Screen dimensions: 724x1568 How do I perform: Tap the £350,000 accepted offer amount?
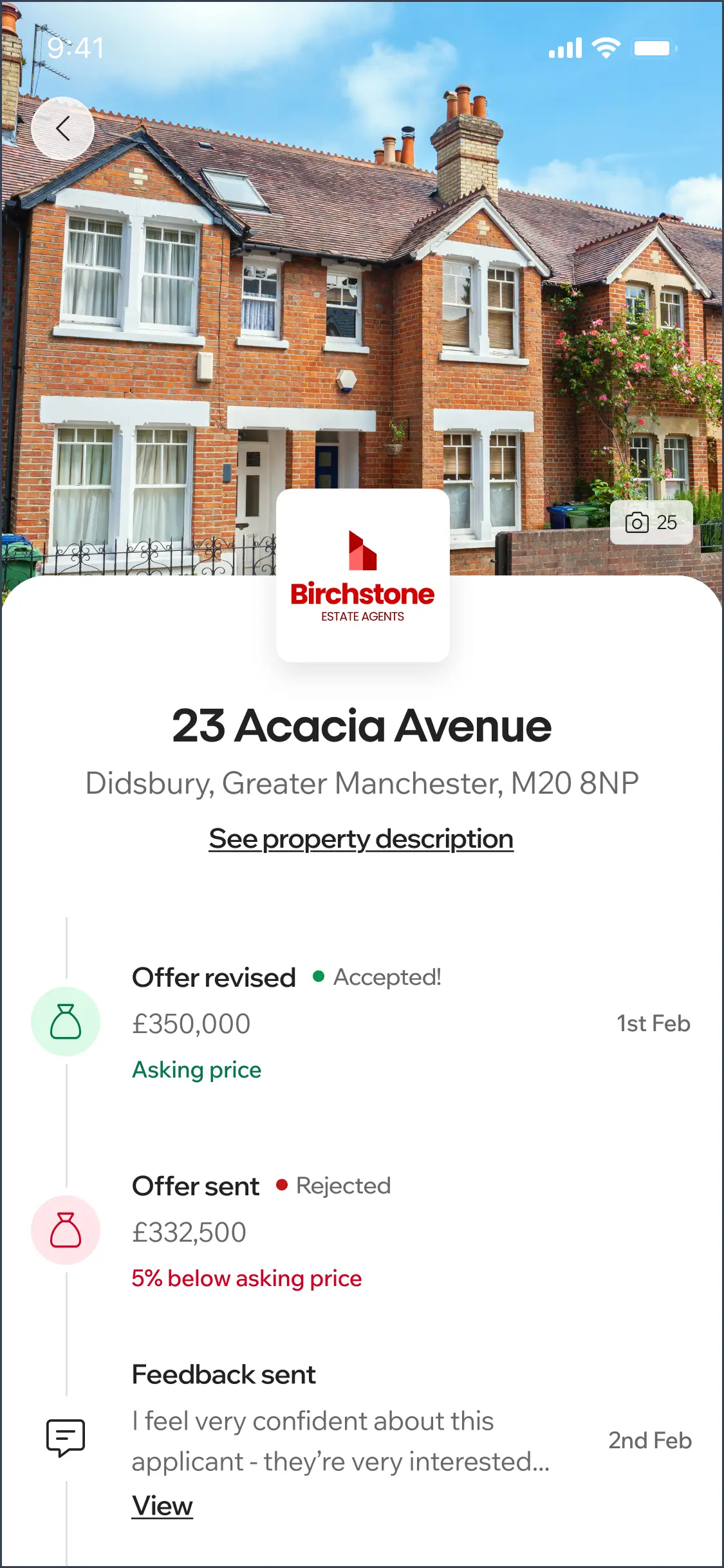pyautogui.click(x=191, y=1023)
